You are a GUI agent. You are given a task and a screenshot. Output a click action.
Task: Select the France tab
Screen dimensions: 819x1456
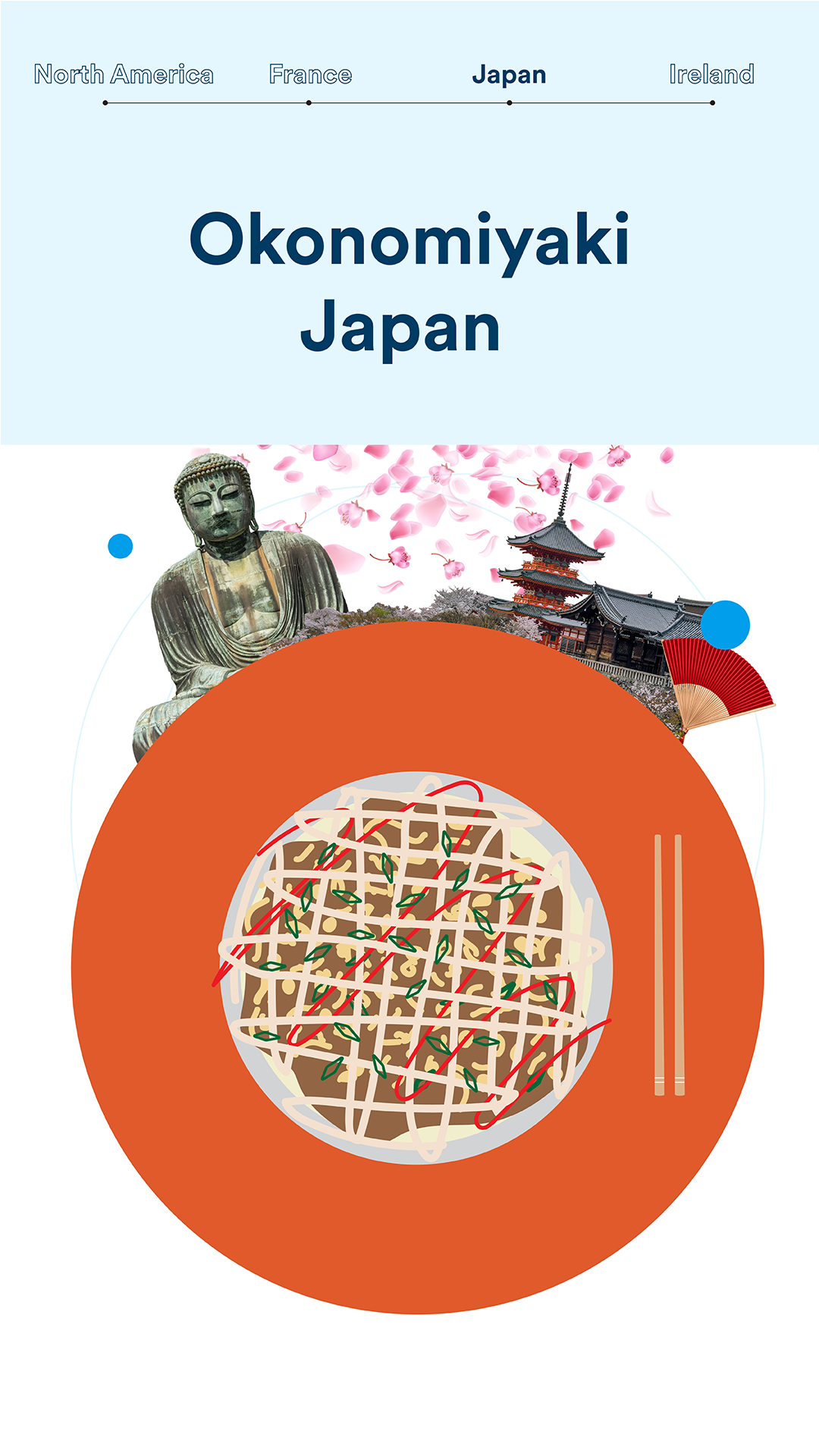click(x=310, y=75)
